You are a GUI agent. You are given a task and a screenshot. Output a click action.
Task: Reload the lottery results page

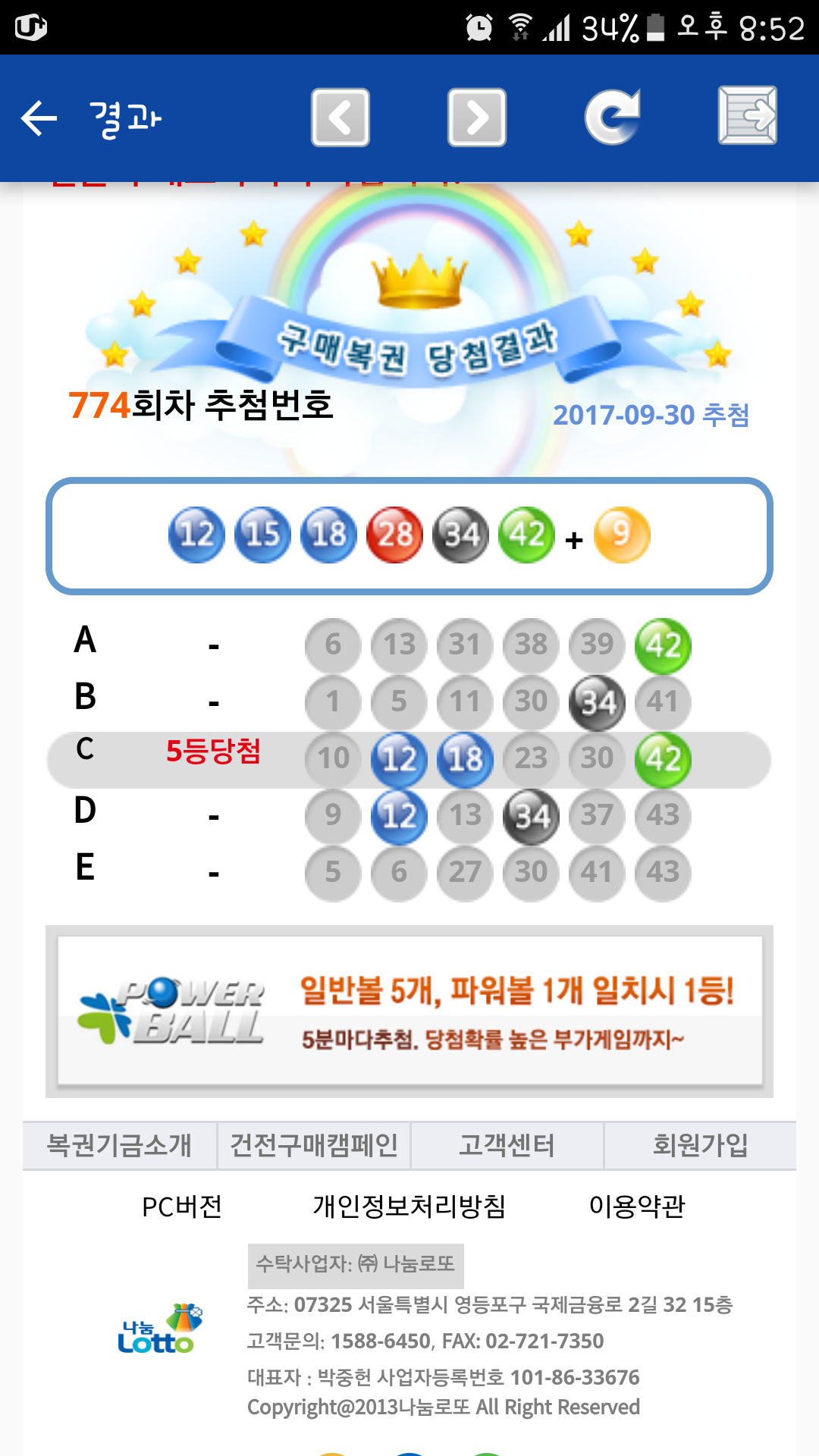tap(613, 117)
